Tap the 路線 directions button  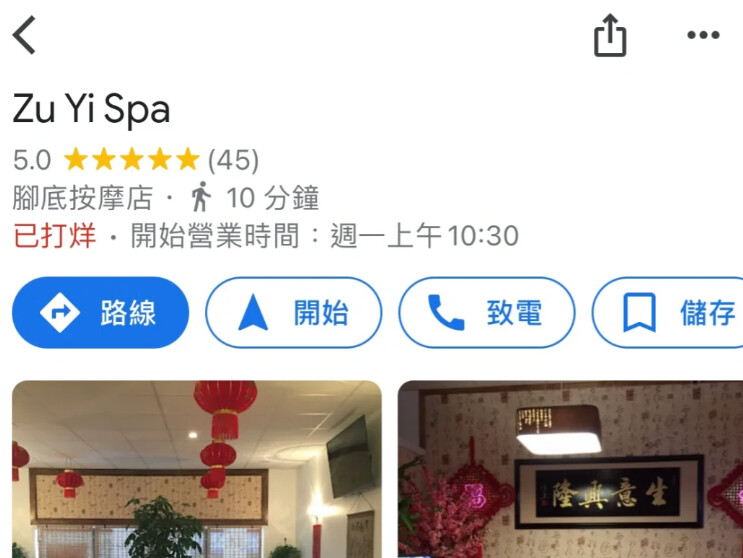point(100,313)
